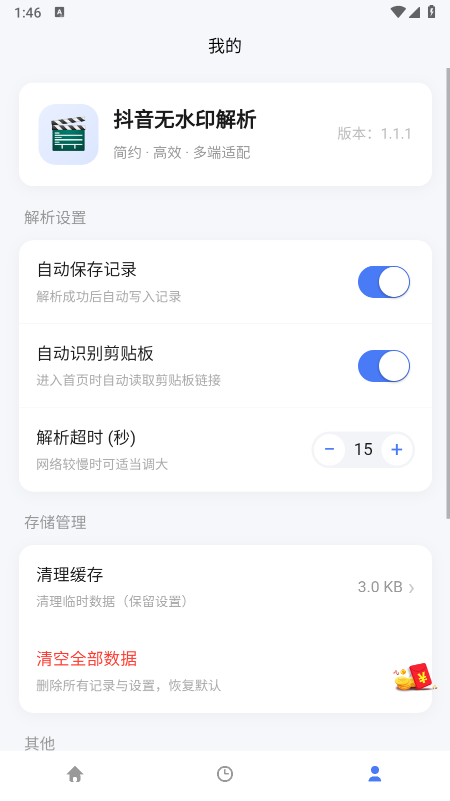Open the 清理缓存 row
The width and height of the screenshot is (450, 801).
tap(225, 587)
